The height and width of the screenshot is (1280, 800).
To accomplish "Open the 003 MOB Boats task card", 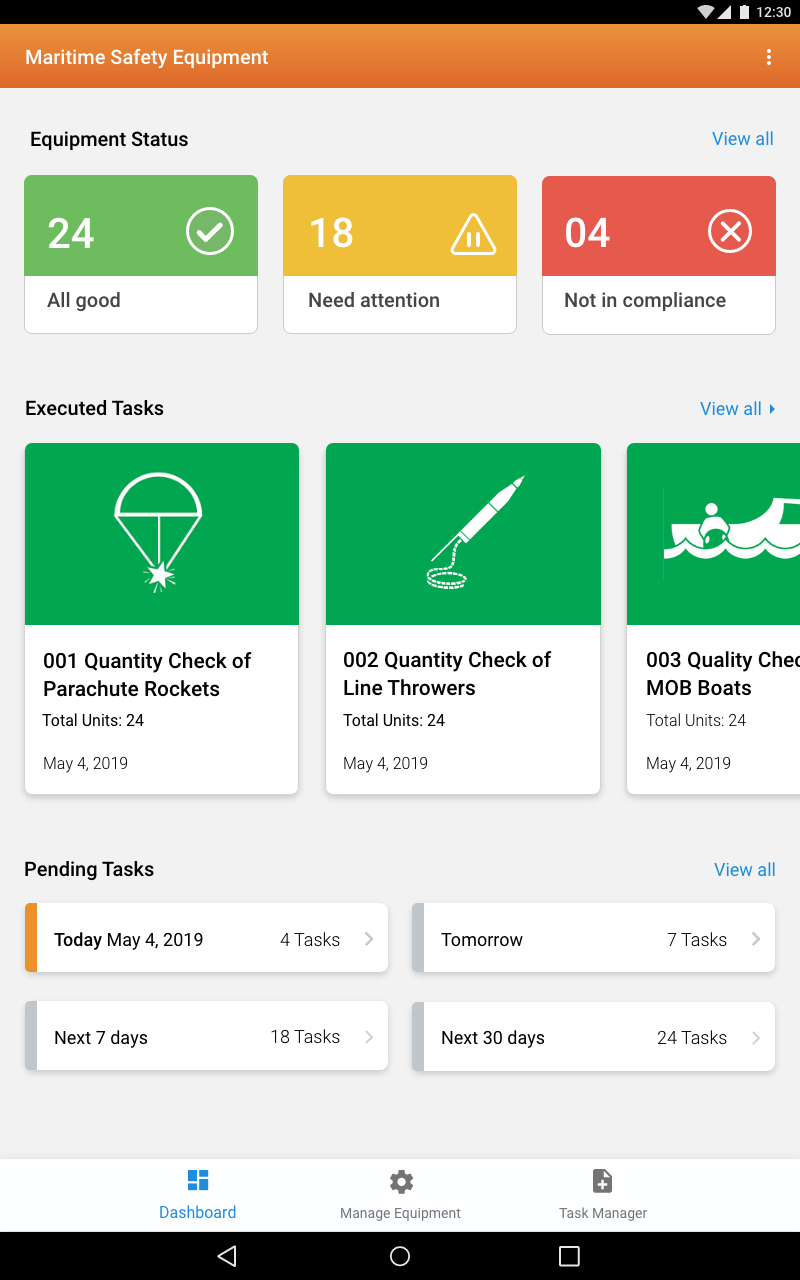I will click(x=713, y=619).
